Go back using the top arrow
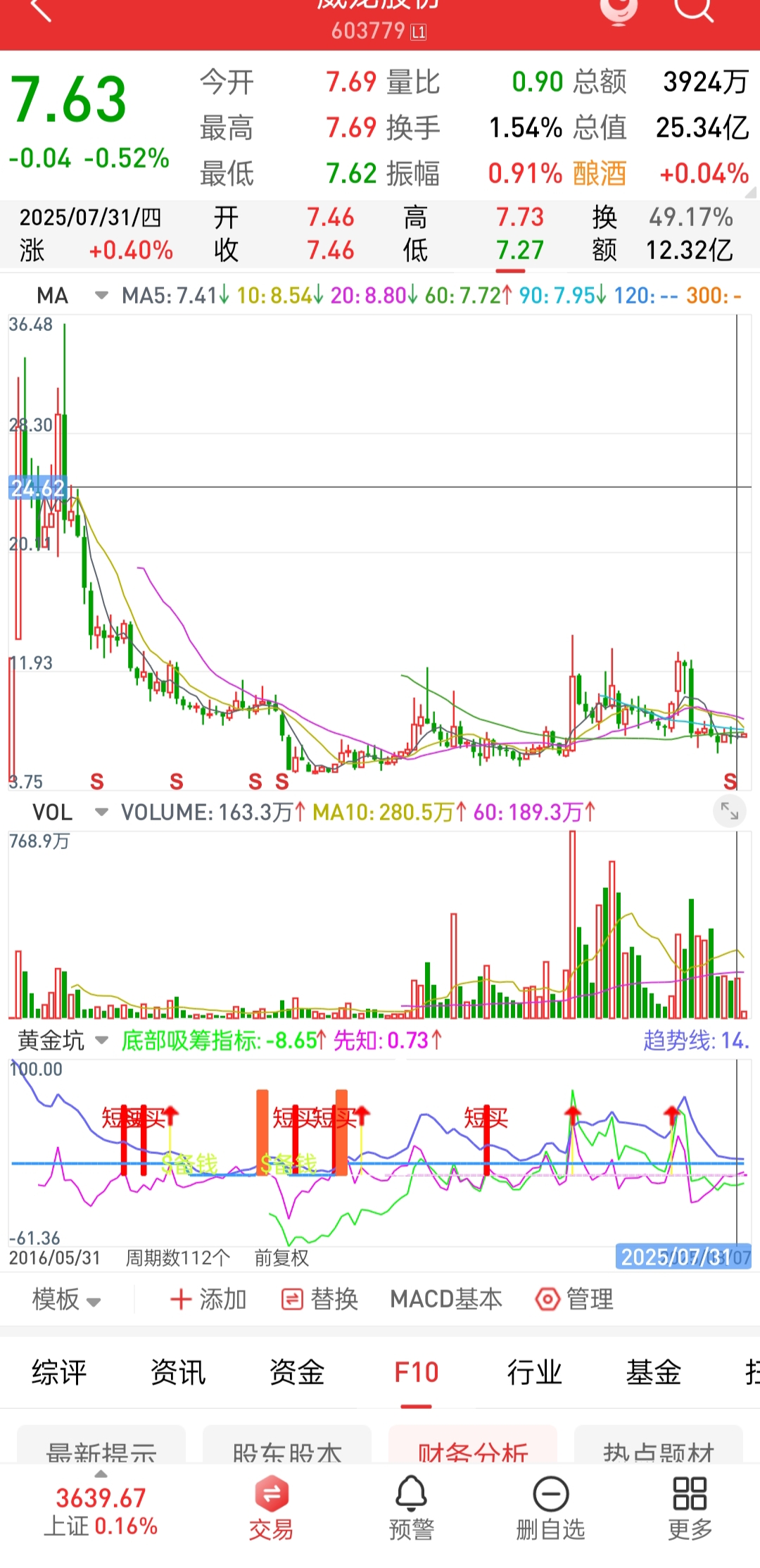The width and height of the screenshot is (760, 1568). pos(41,10)
